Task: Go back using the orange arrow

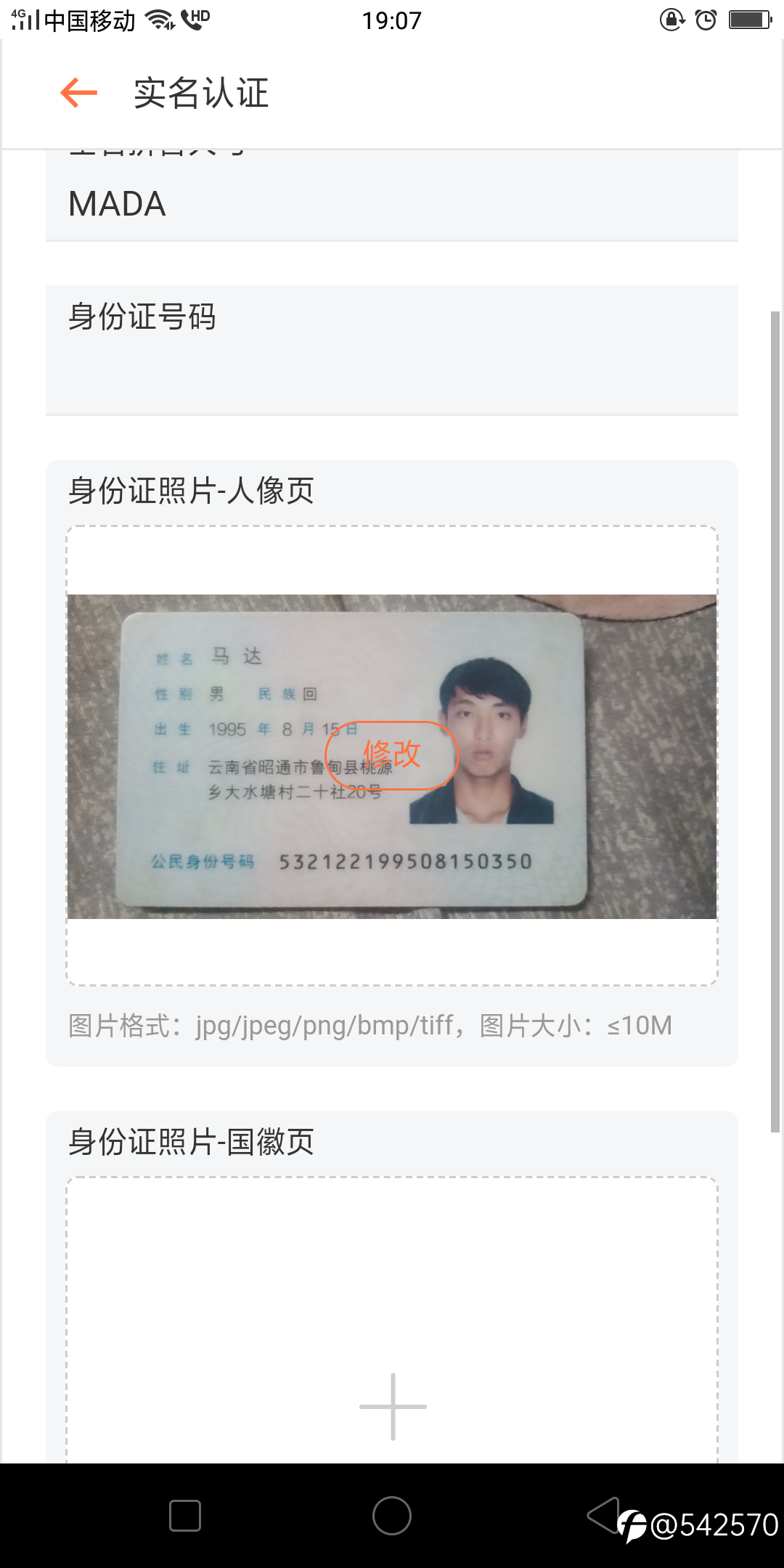Action: tap(78, 93)
